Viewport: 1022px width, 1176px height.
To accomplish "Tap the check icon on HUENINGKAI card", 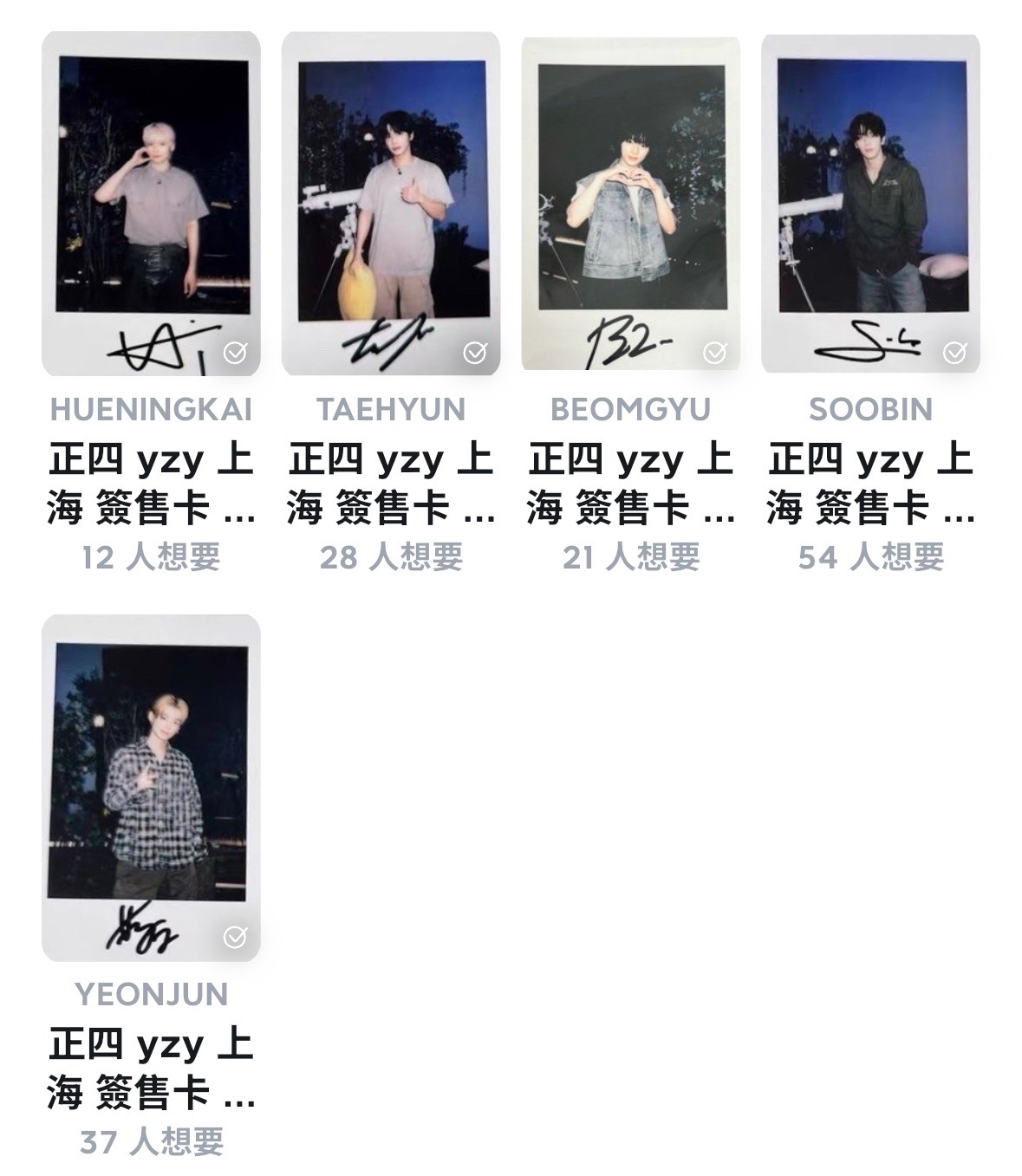I will point(235,353).
